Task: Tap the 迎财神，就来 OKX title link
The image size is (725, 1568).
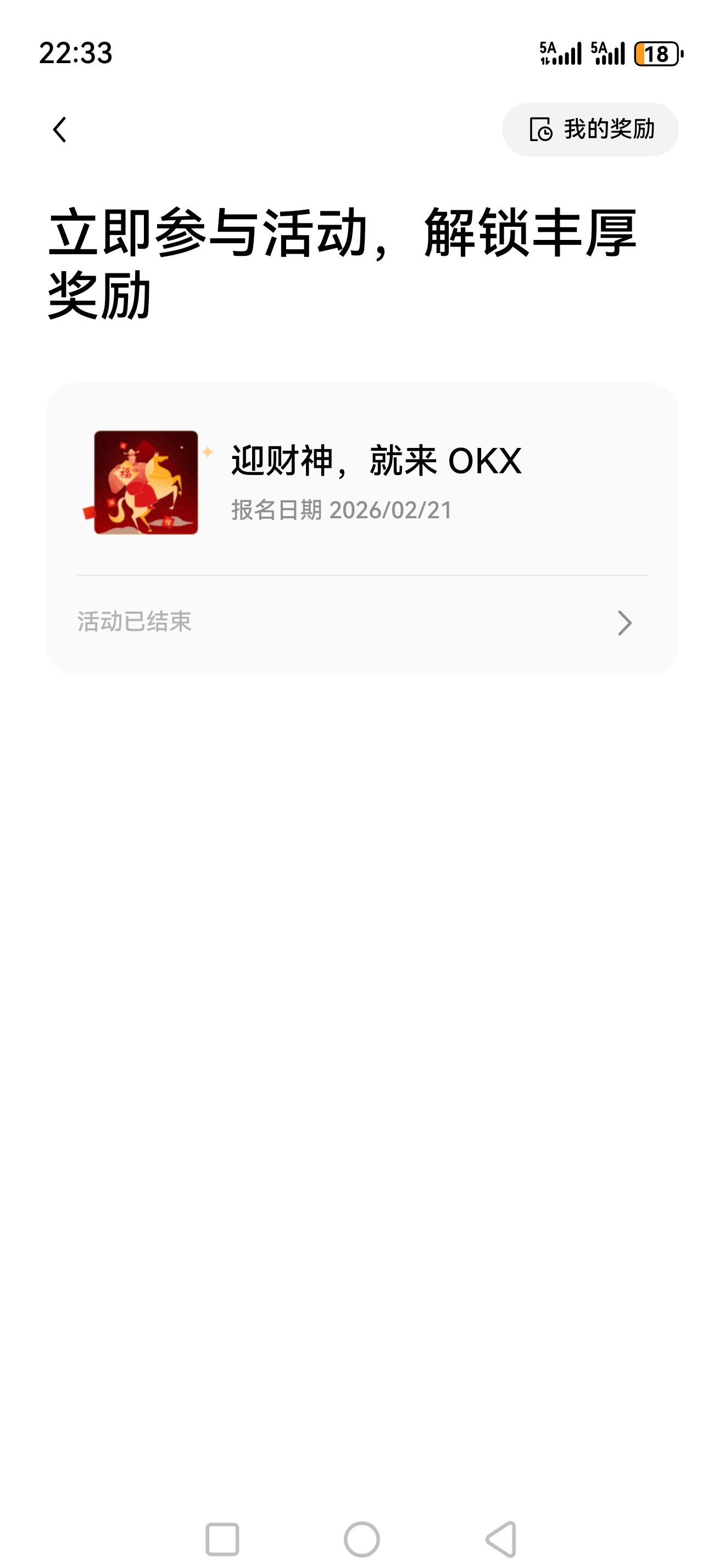Action: coord(376,461)
